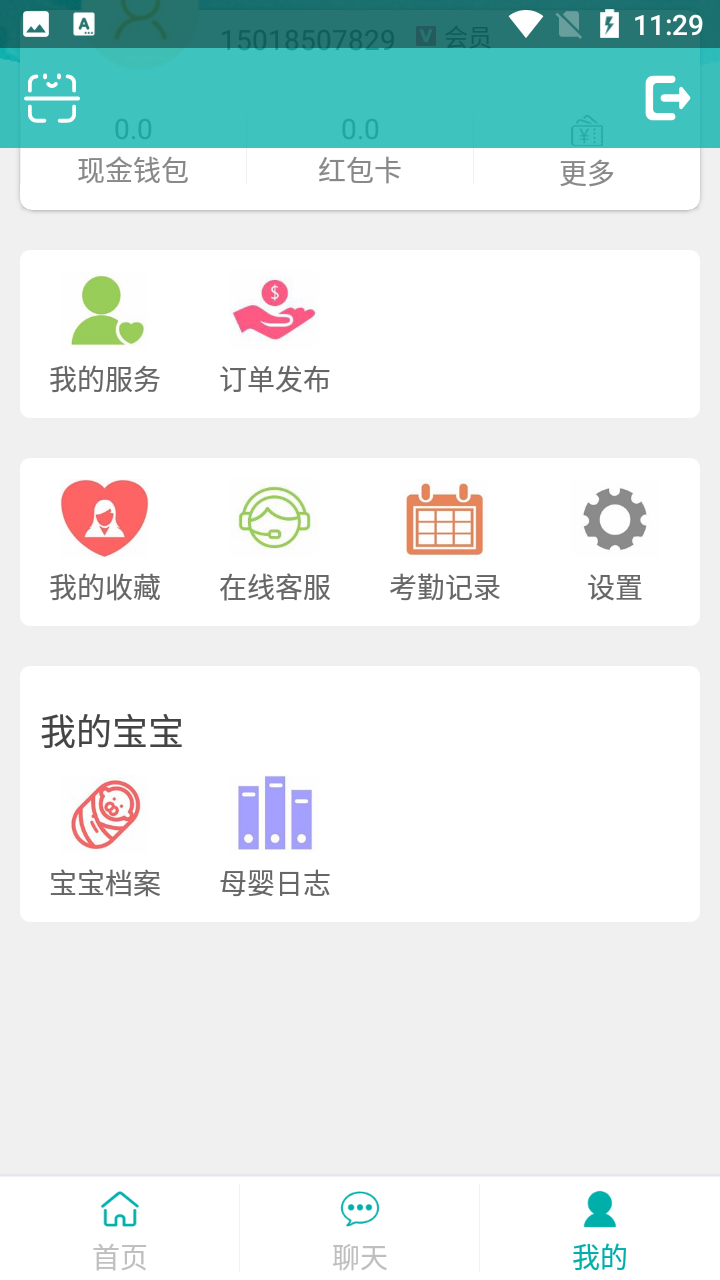The height and width of the screenshot is (1280, 720).
Task: Select the 我的 tab
Action: pos(600,1230)
